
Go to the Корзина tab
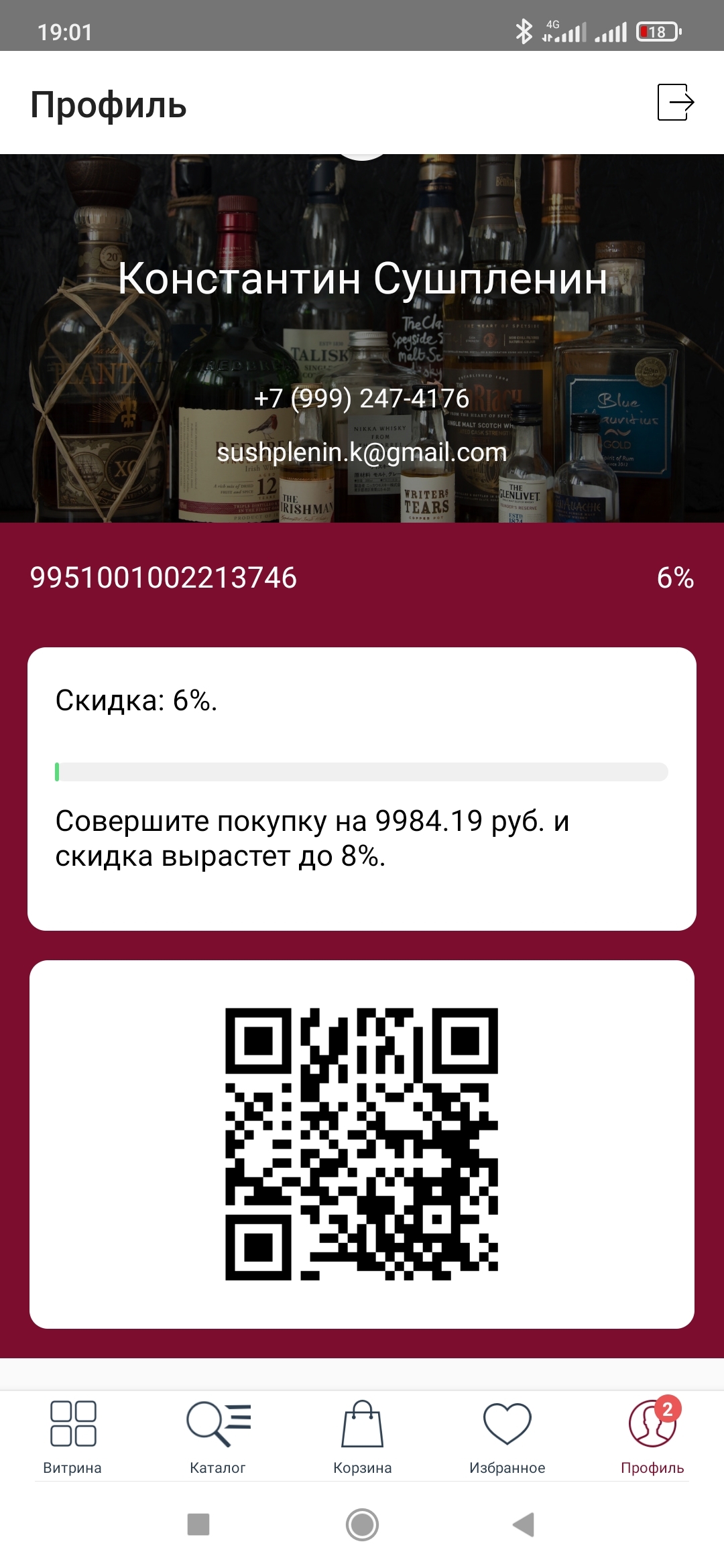click(x=363, y=1437)
